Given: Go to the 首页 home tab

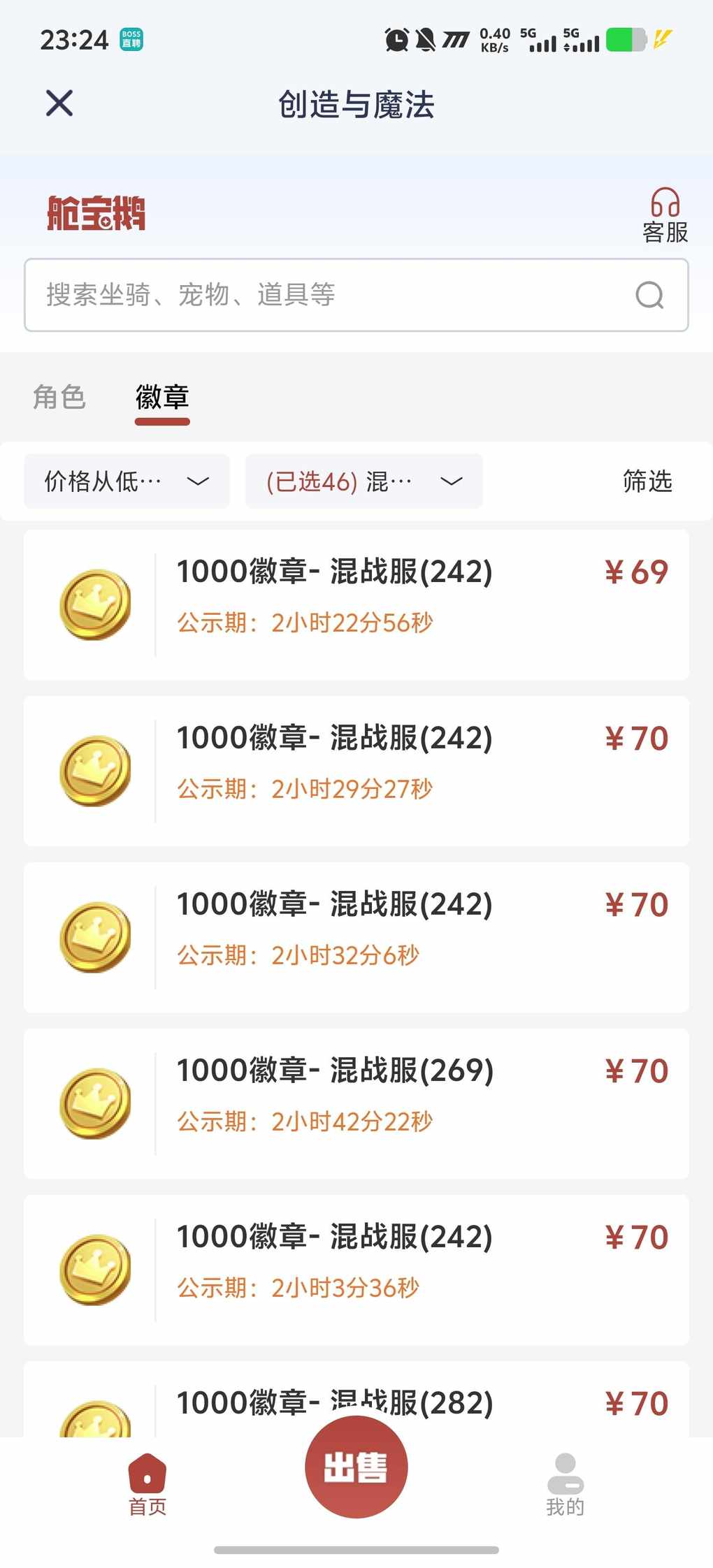Looking at the screenshot, I should pyautogui.click(x=147, y=1484).
